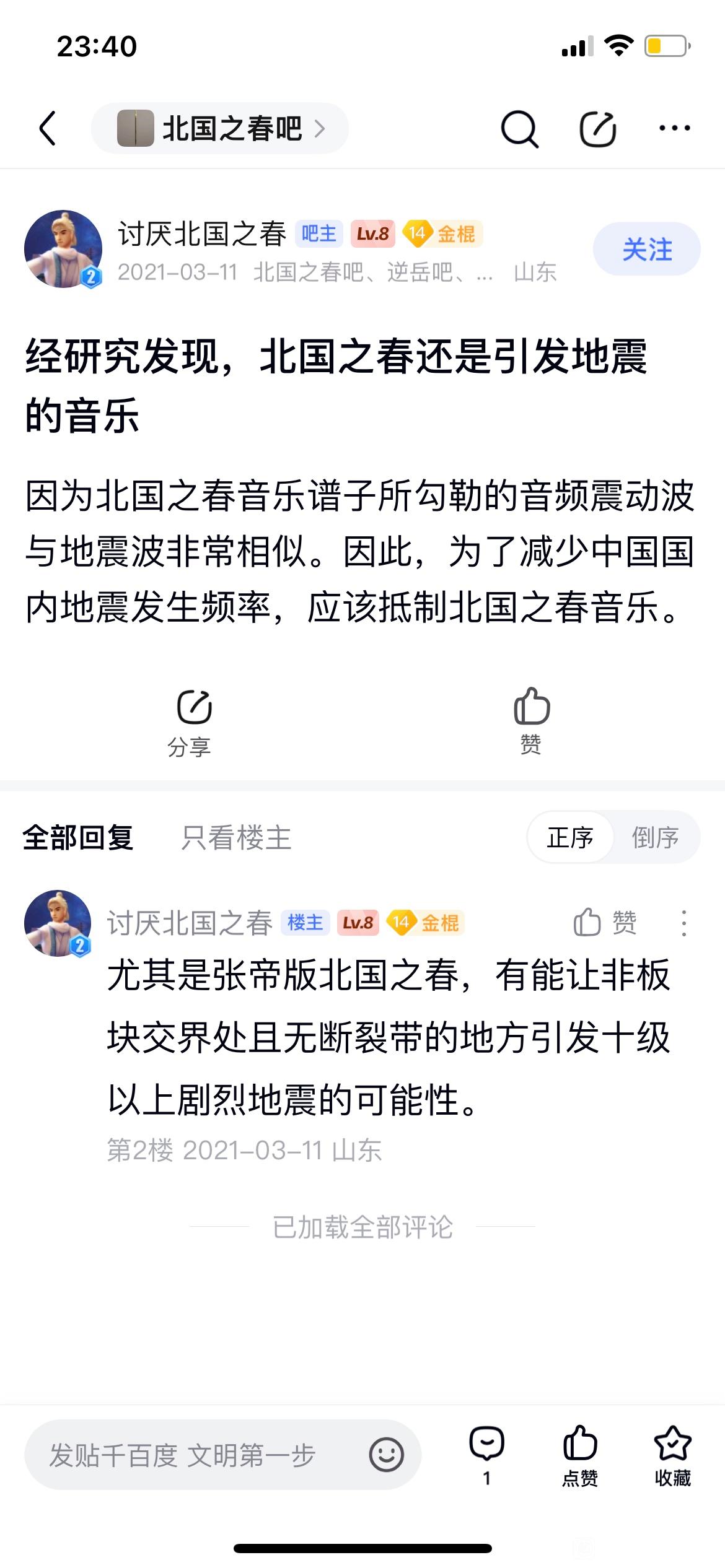Open the more options dots on 第2楼 reply

pyautogui.click(x=683, y=923)
